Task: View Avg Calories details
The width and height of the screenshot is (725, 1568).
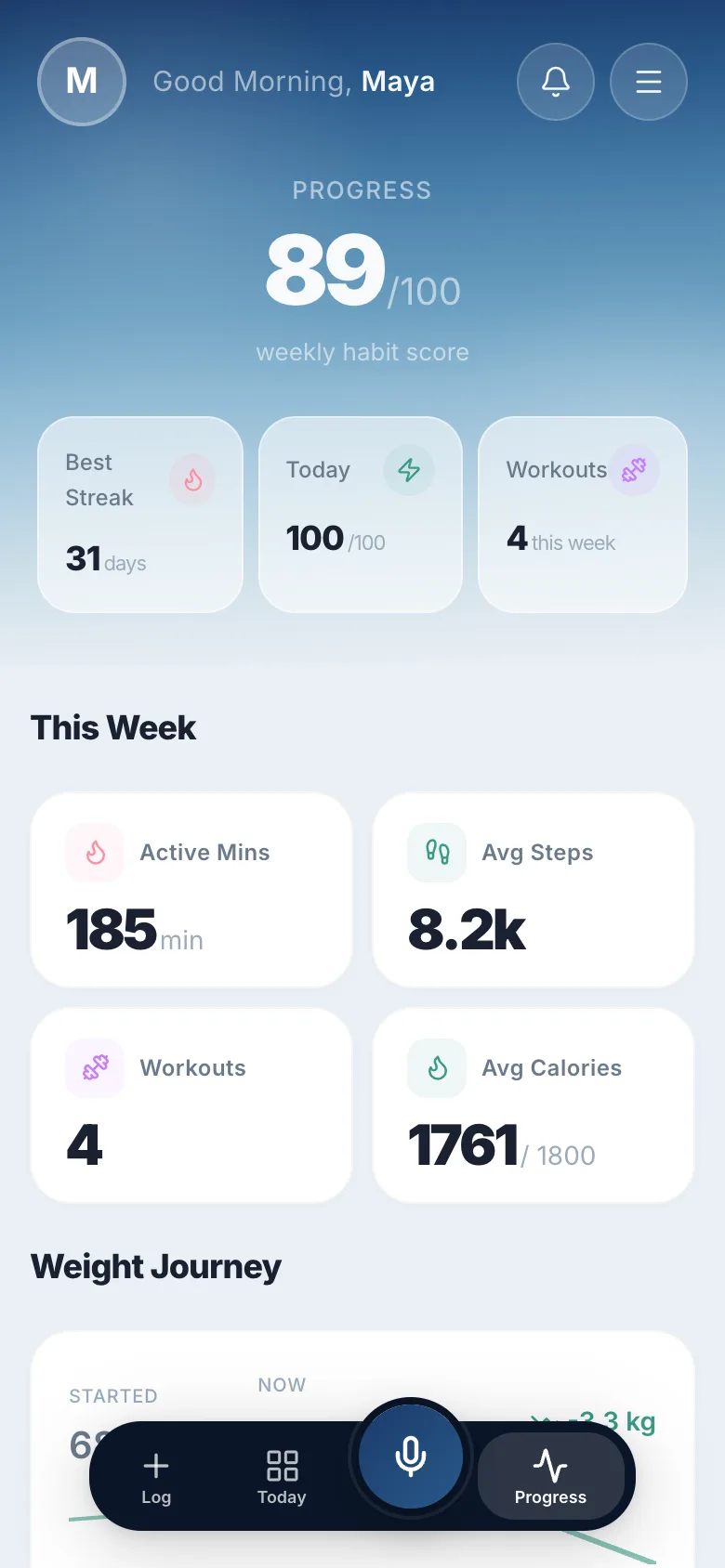Action: pyautogui.click(x=534, y=1105)
